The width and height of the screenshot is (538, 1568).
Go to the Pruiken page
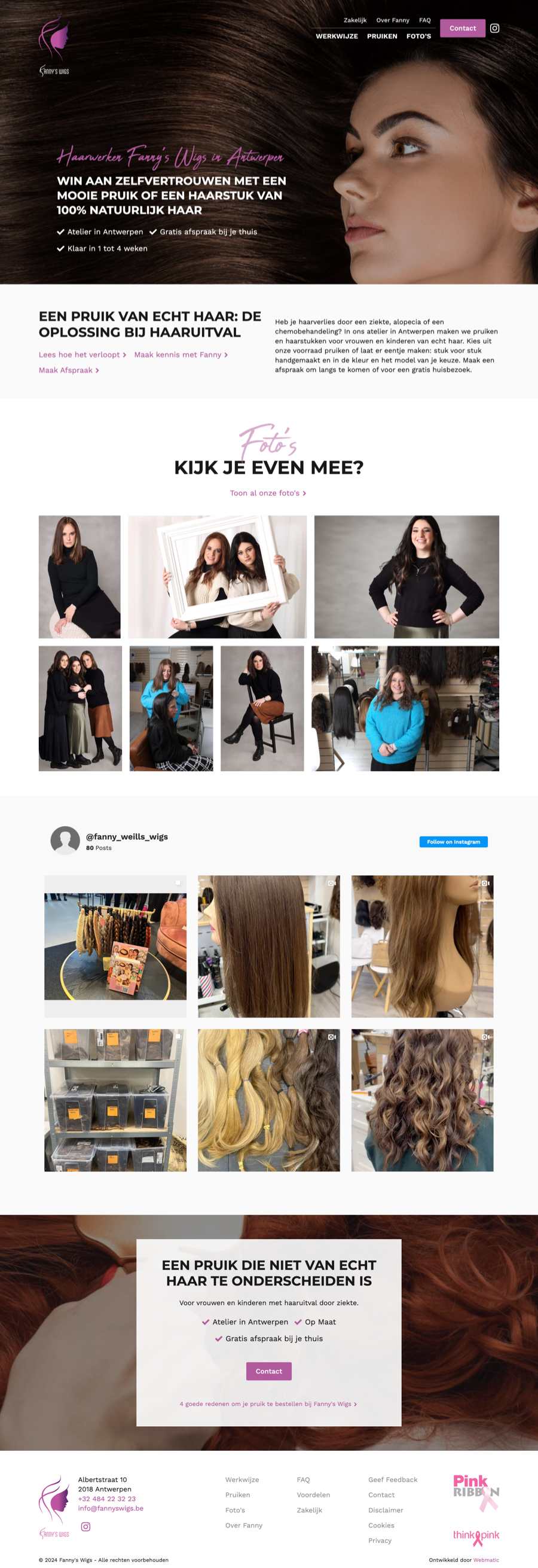coord(382,36)
